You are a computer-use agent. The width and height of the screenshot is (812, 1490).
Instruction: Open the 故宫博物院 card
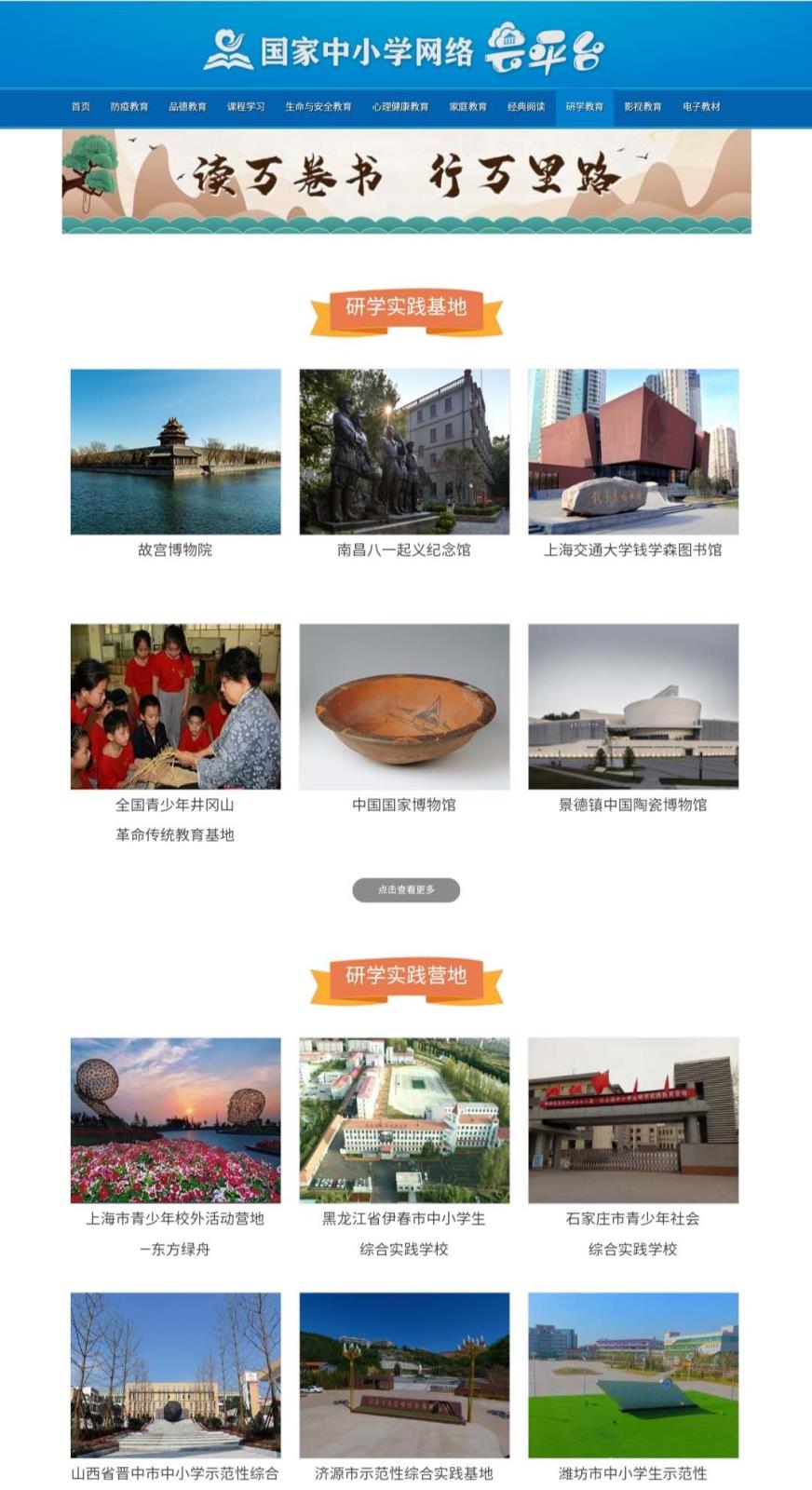175,453
